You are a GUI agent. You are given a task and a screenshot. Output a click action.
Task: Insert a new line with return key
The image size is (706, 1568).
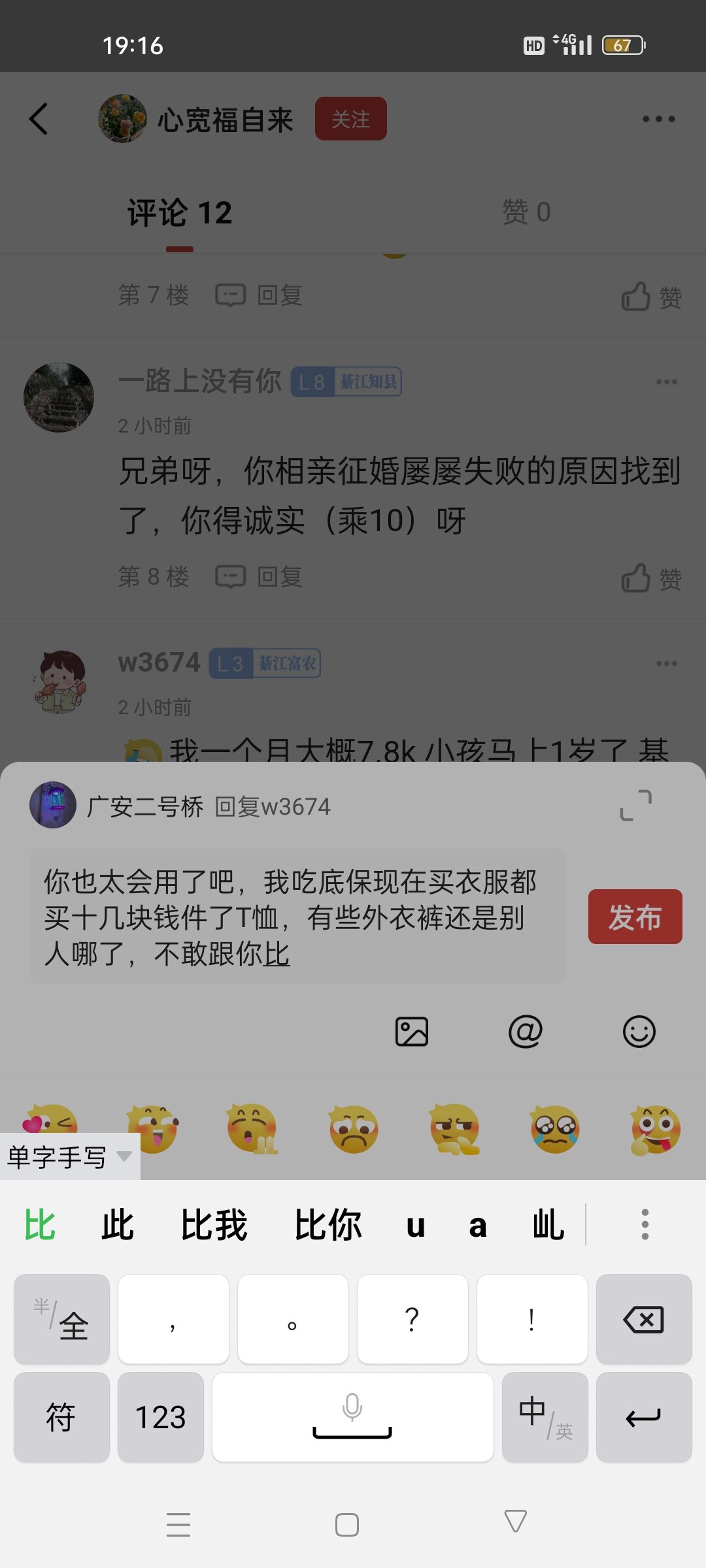(x=644, y=1417)
